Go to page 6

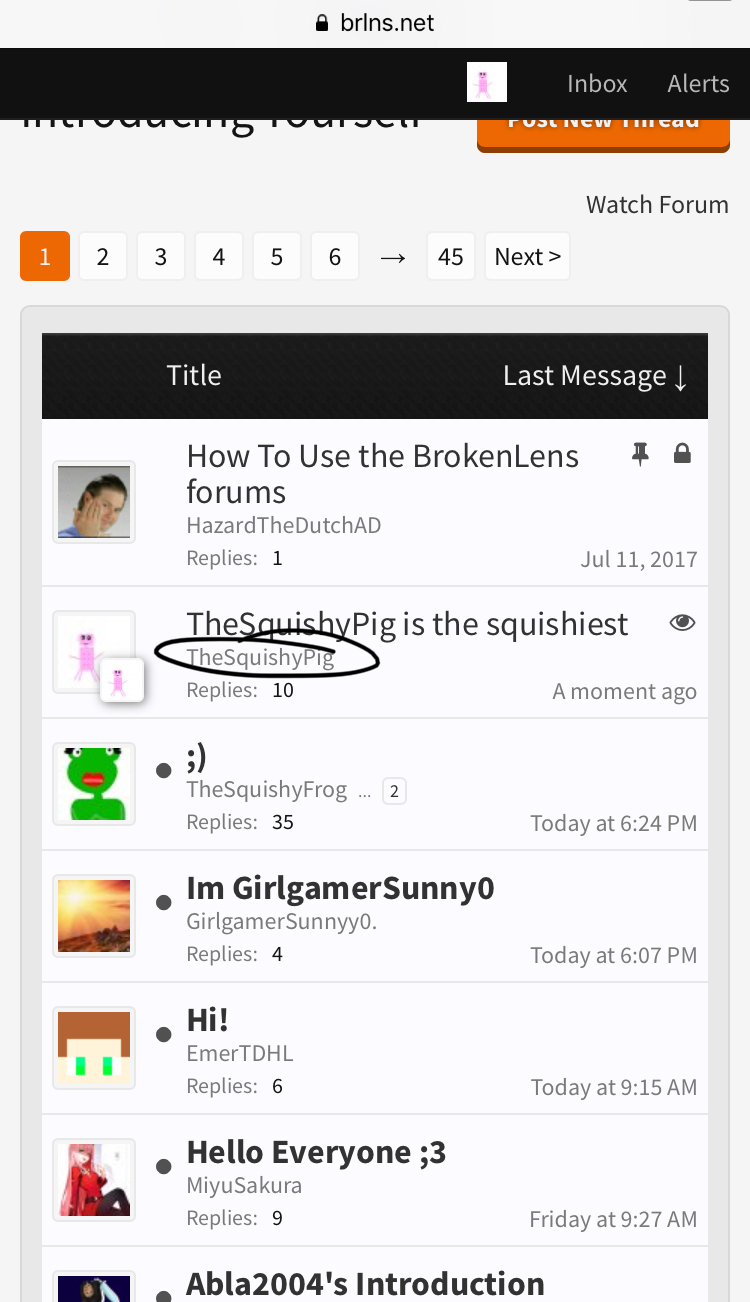click(335, 257)
